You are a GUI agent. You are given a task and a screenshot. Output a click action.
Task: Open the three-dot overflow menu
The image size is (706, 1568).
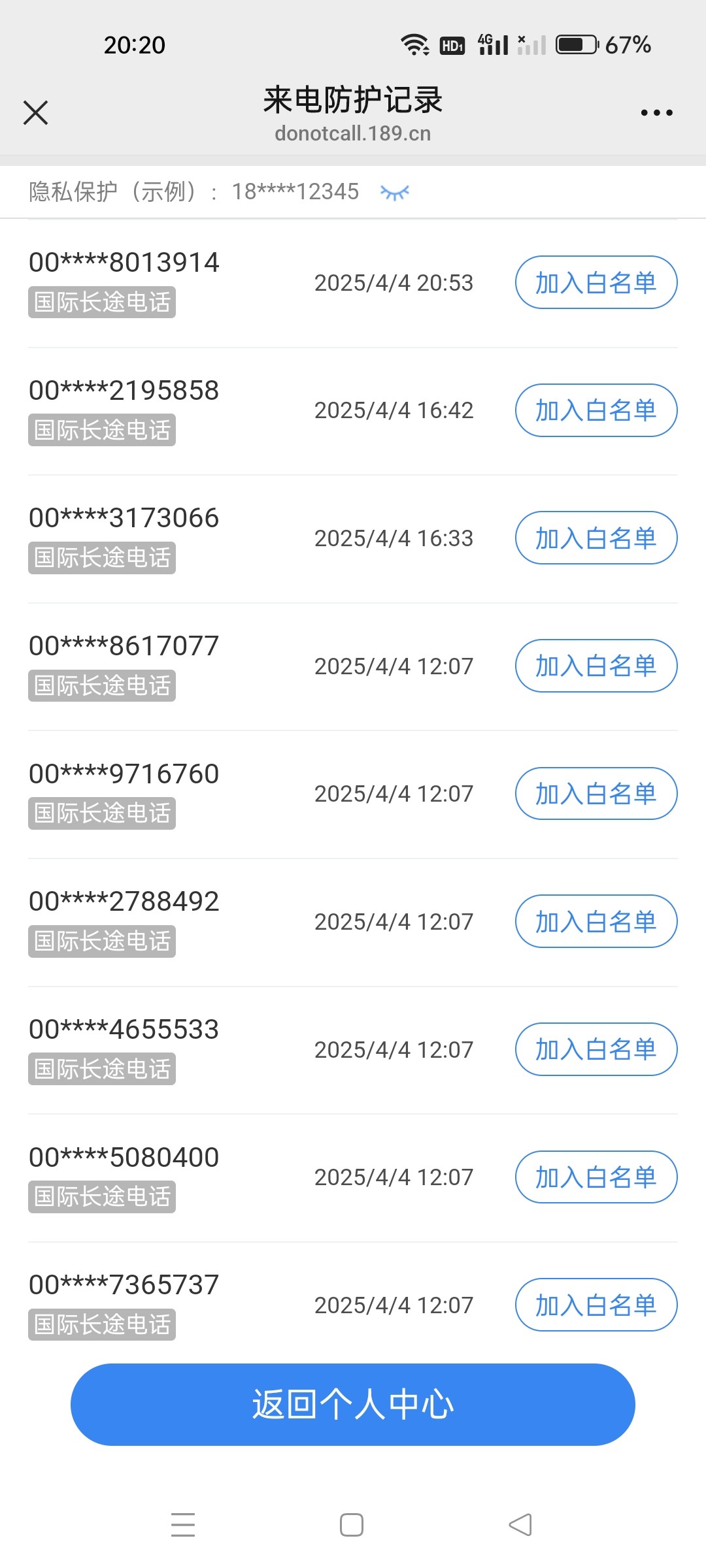tap(656, 113)
